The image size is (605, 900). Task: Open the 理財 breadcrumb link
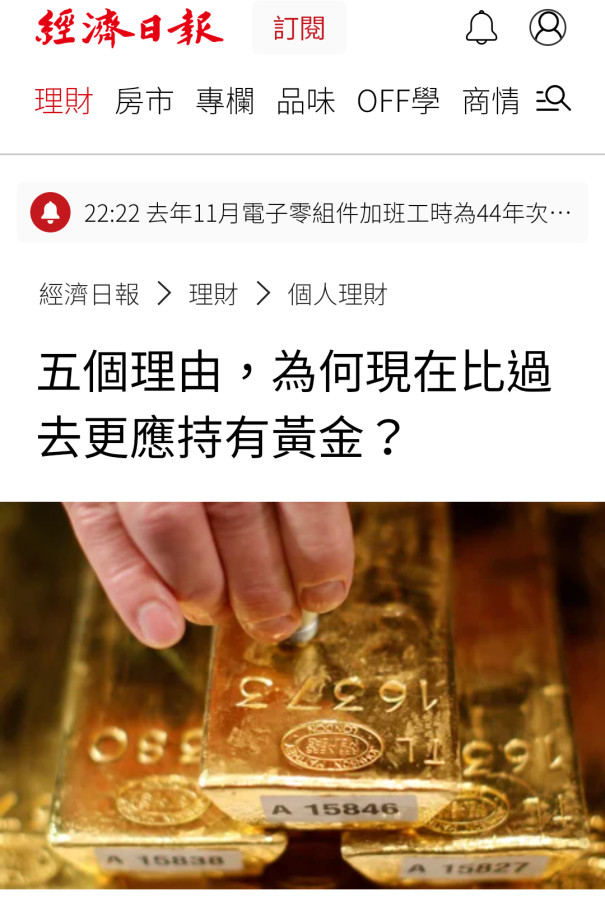pyautogui.click(x=214, y=294)
